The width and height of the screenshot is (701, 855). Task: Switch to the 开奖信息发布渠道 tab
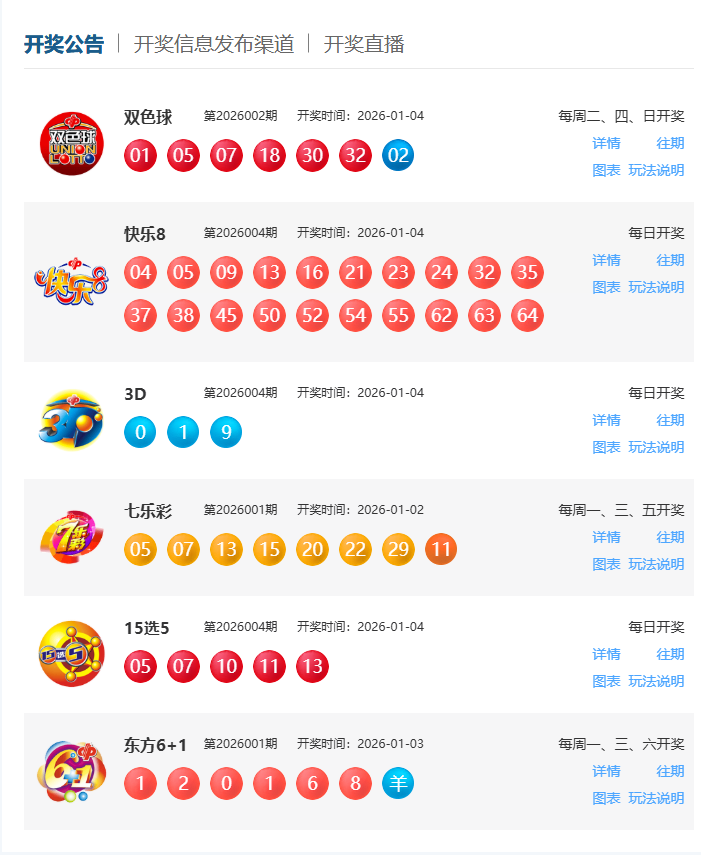pyautogui.click(x=214, y=44)
